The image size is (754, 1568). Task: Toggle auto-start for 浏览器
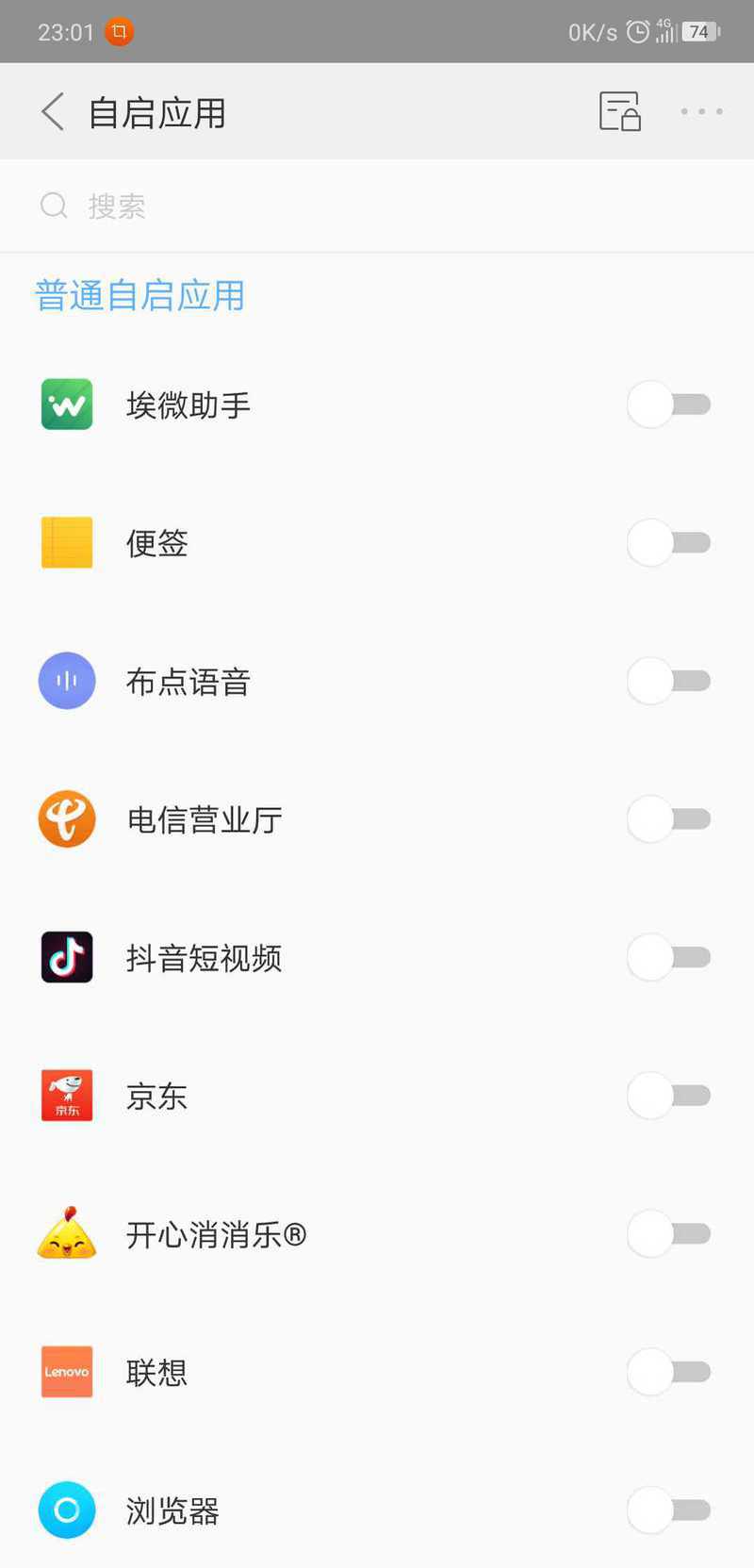[x=669, y=1510]
